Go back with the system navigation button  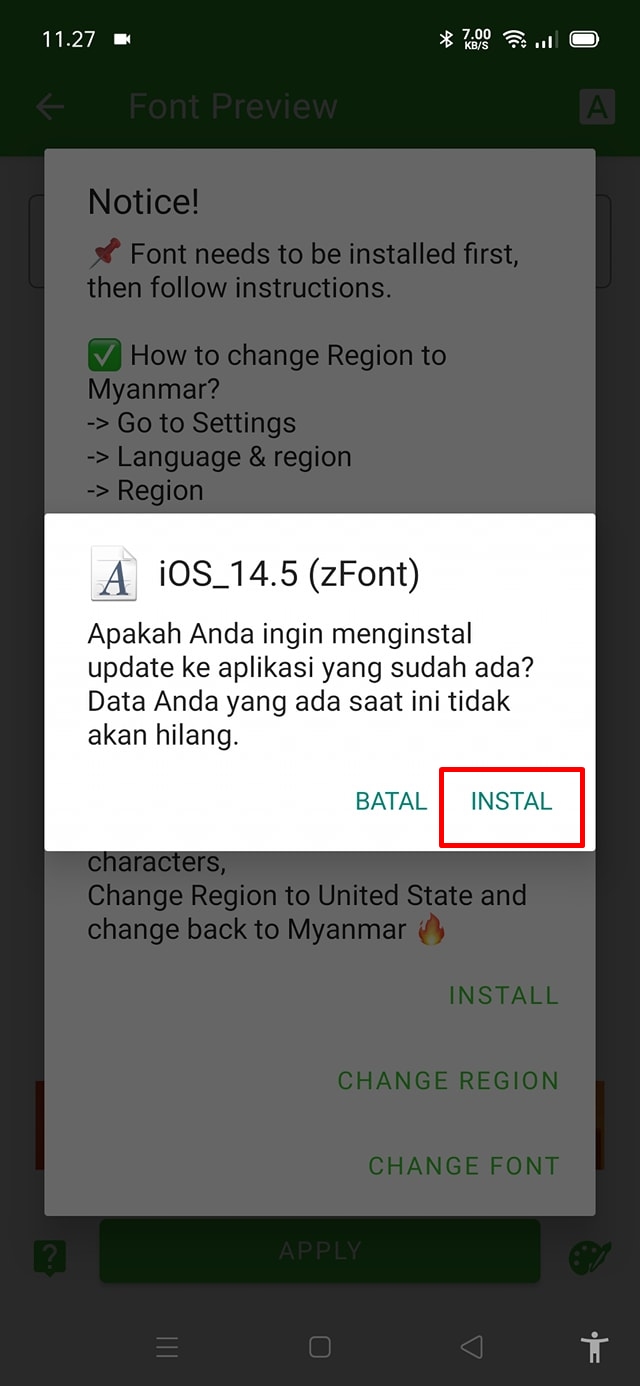[x=471, y=1347]
